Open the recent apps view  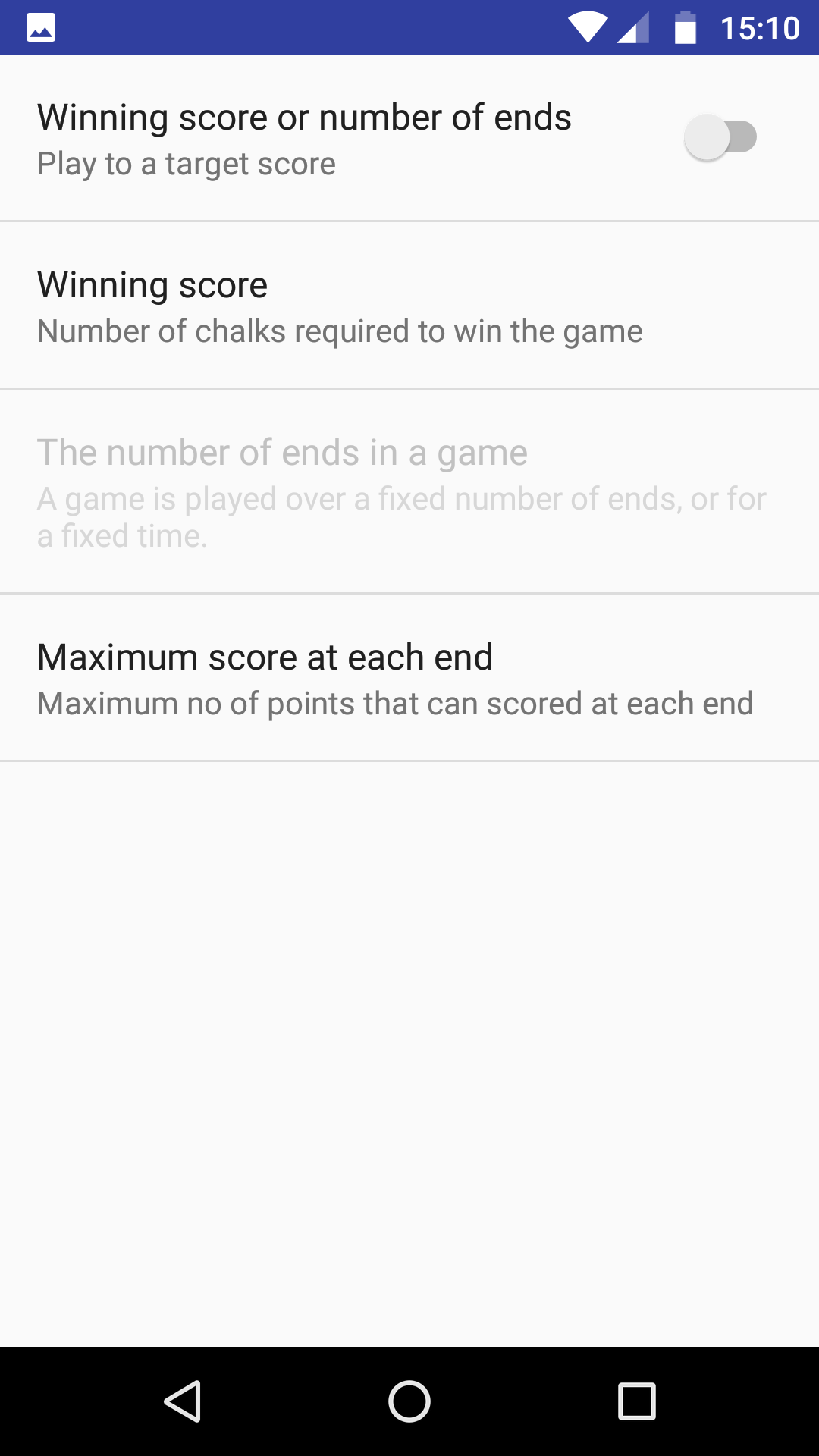pos(636,1401)
